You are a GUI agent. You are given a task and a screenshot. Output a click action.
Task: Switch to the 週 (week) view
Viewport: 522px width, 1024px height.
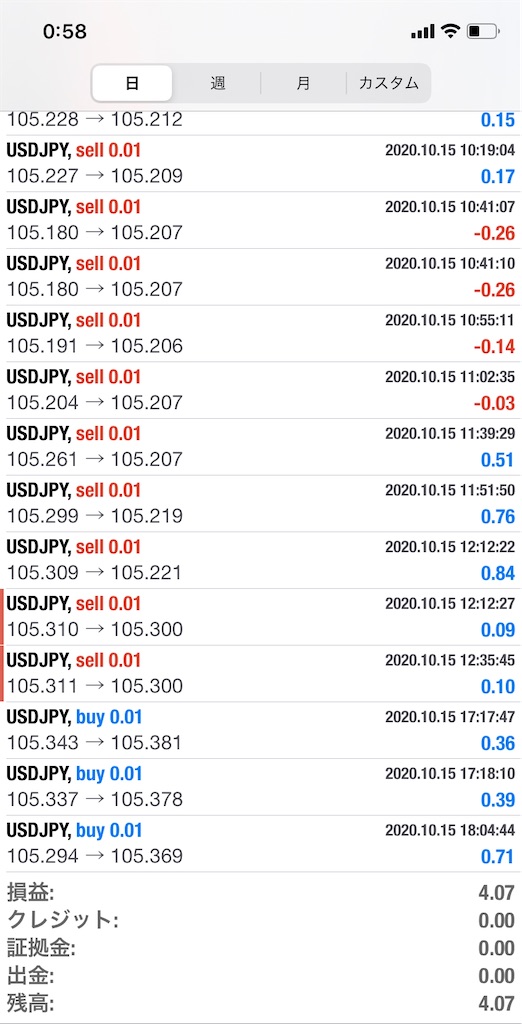click(218, 83)
